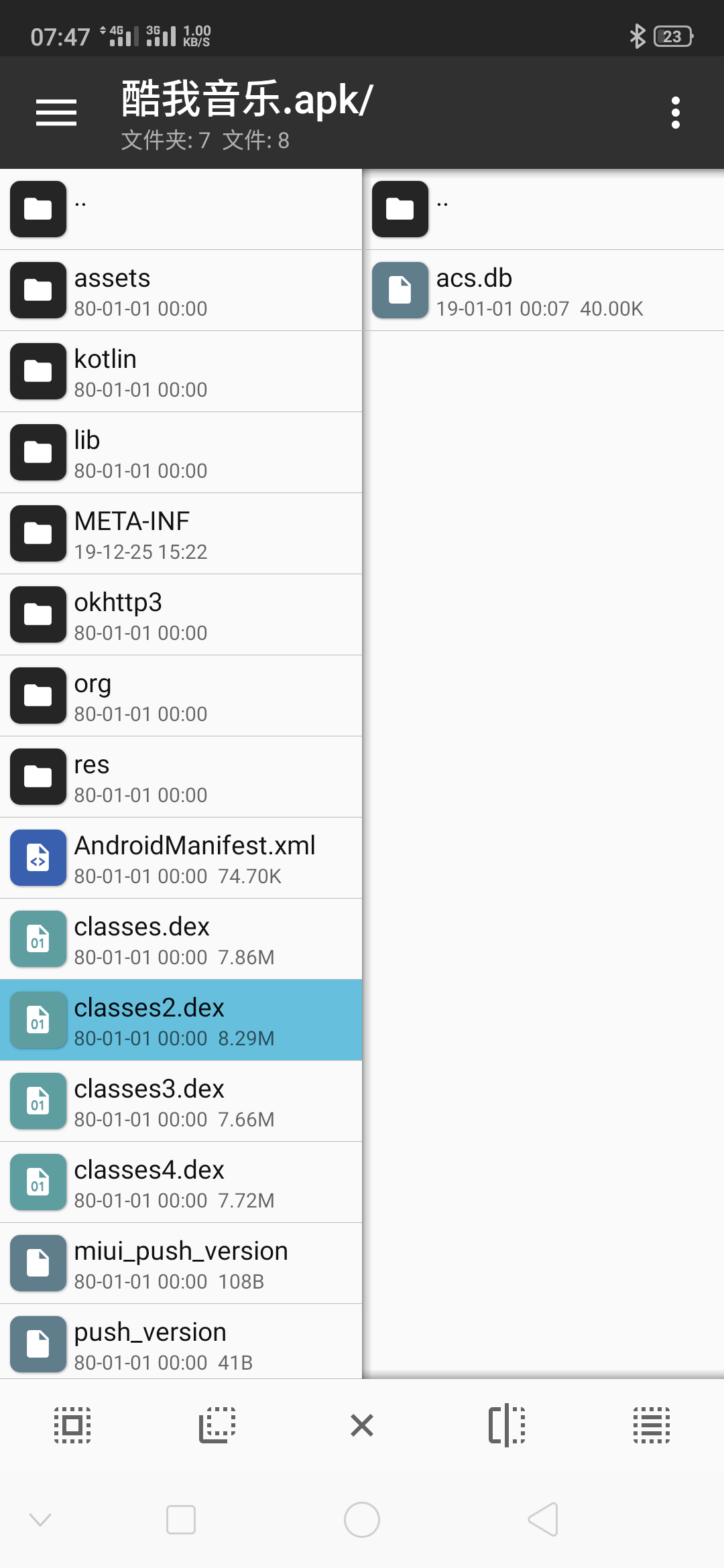Image resolution: width=724 pixels, height=1568 pixels.
Task: Tap the invert-selection icon in bottom toolbar
Action: (x=217, y=1425)
